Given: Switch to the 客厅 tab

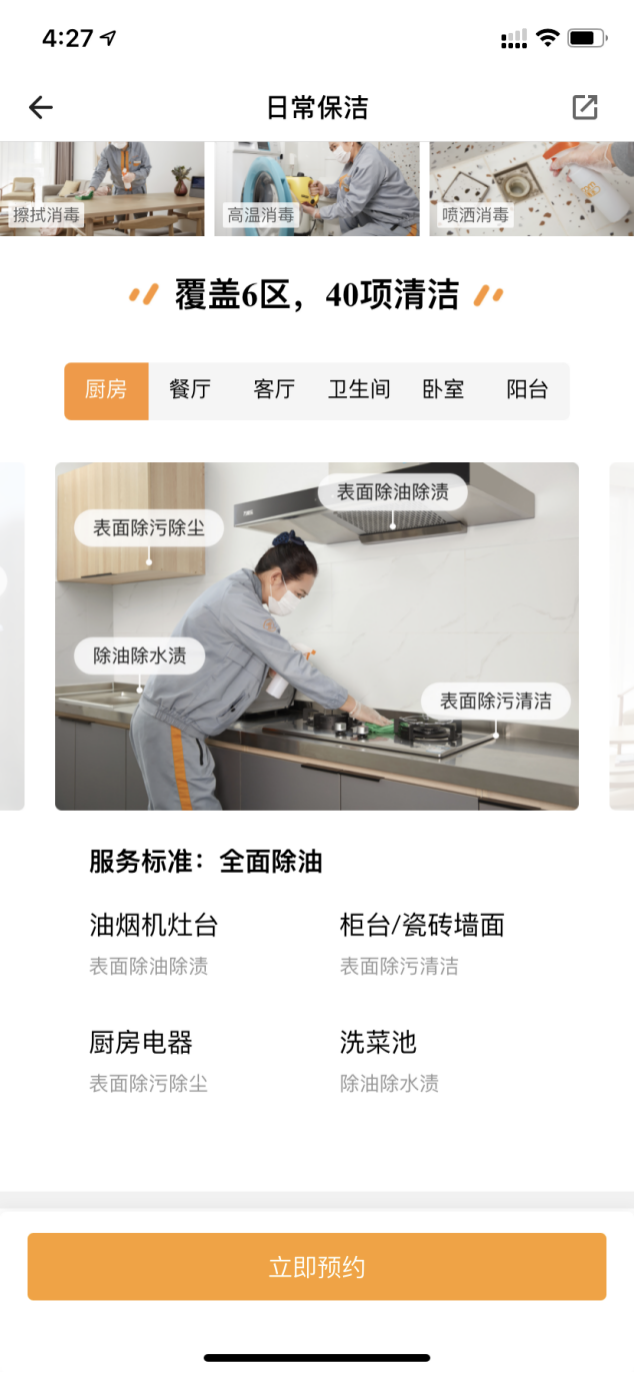Looking at the screenshot, I should point(274,390).
